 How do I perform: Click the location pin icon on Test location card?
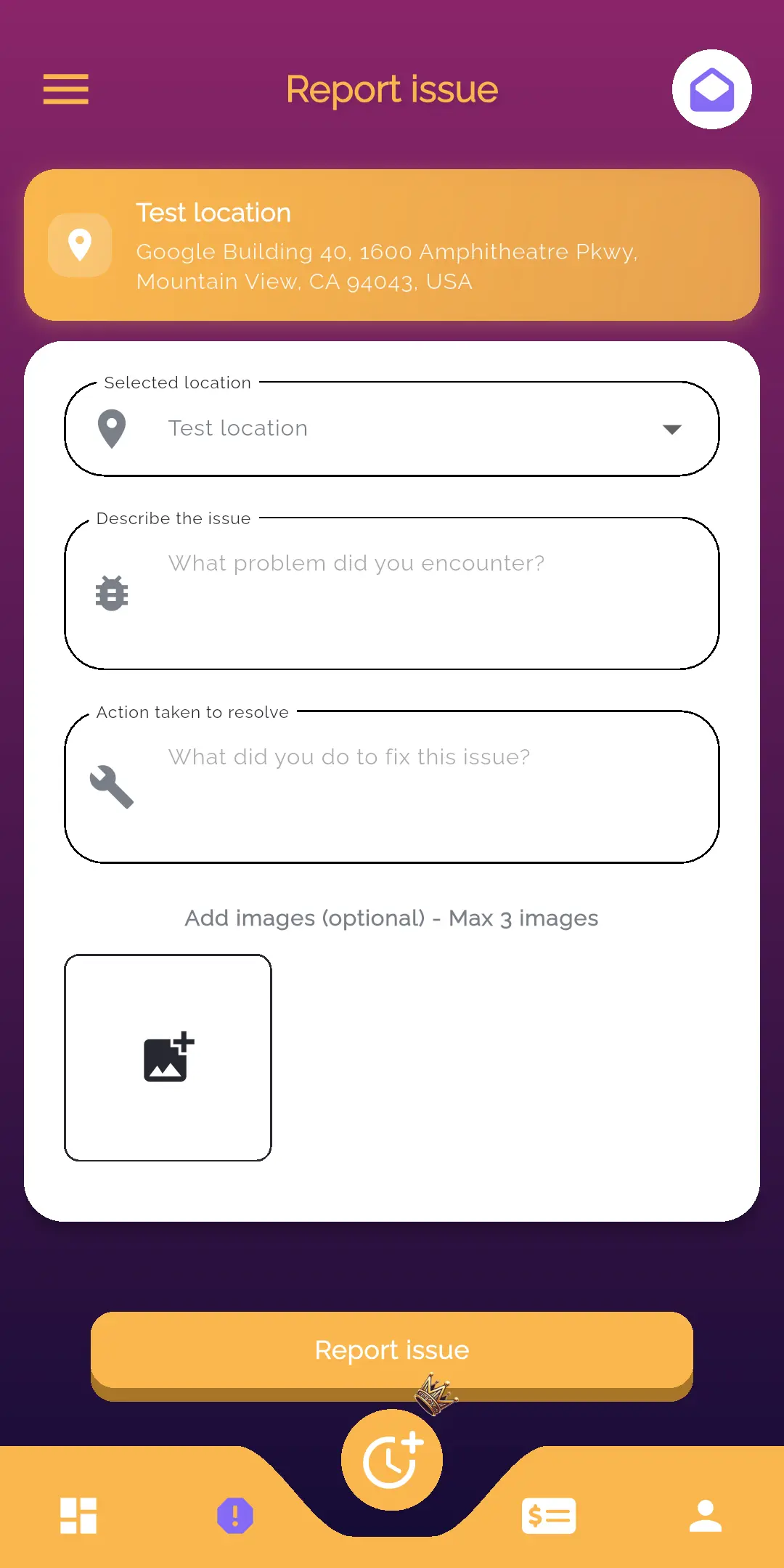80,245
